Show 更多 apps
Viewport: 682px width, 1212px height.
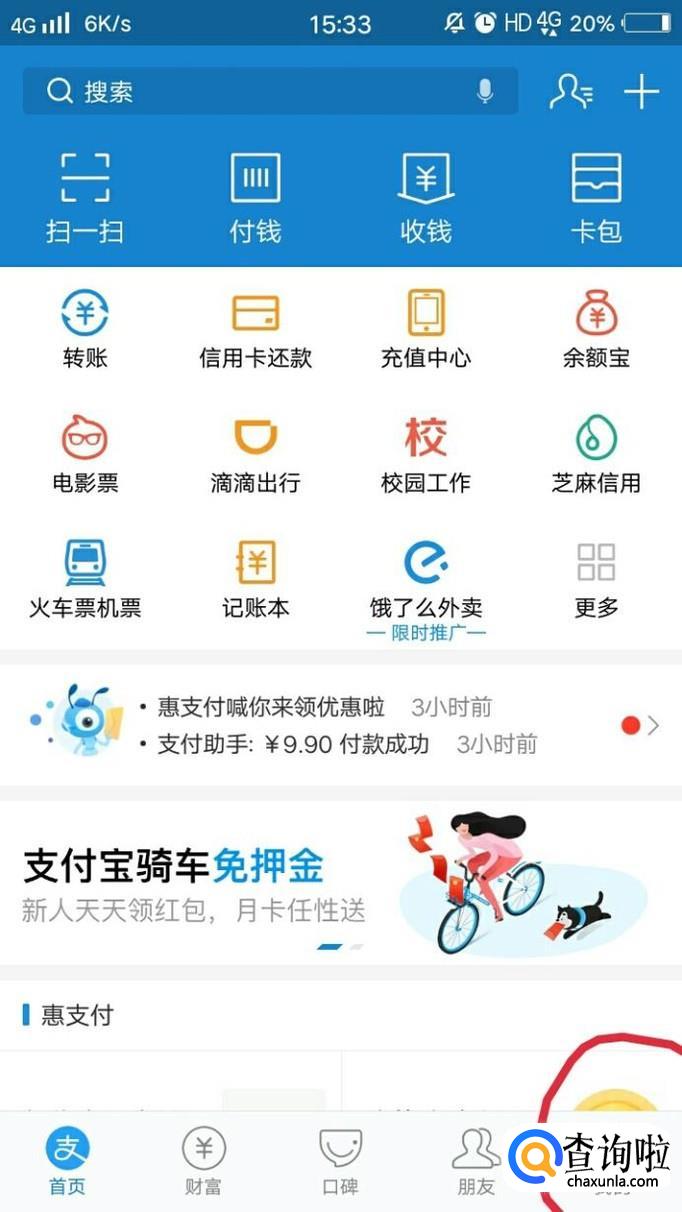pyautogui.click(x=596, y=580)
